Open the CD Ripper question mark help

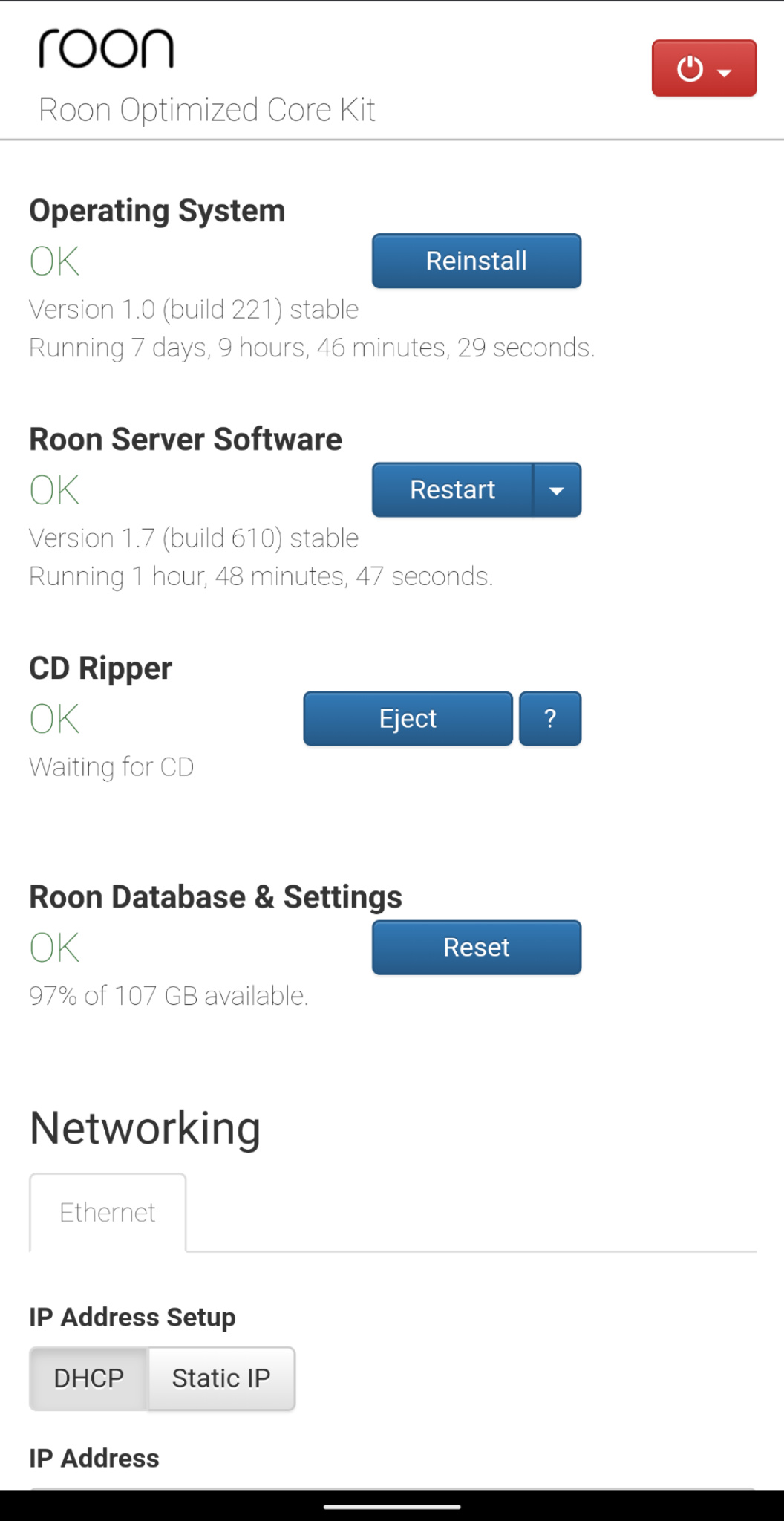[x=550, y=718]
